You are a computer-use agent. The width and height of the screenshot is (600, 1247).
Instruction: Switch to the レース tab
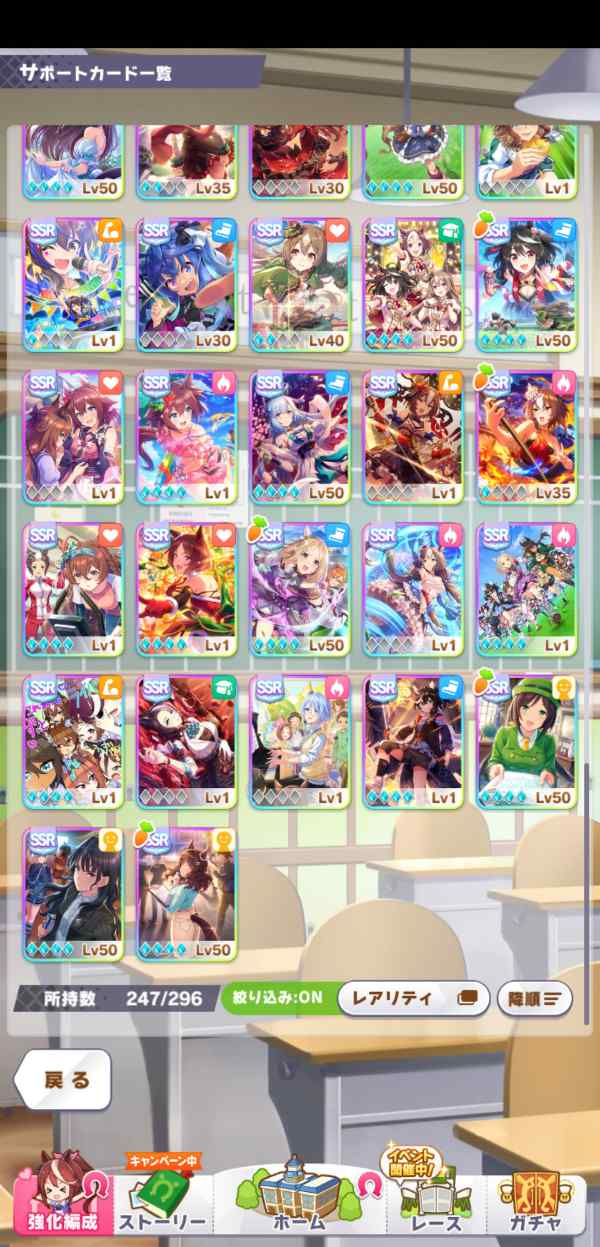tap(436, 1200)
